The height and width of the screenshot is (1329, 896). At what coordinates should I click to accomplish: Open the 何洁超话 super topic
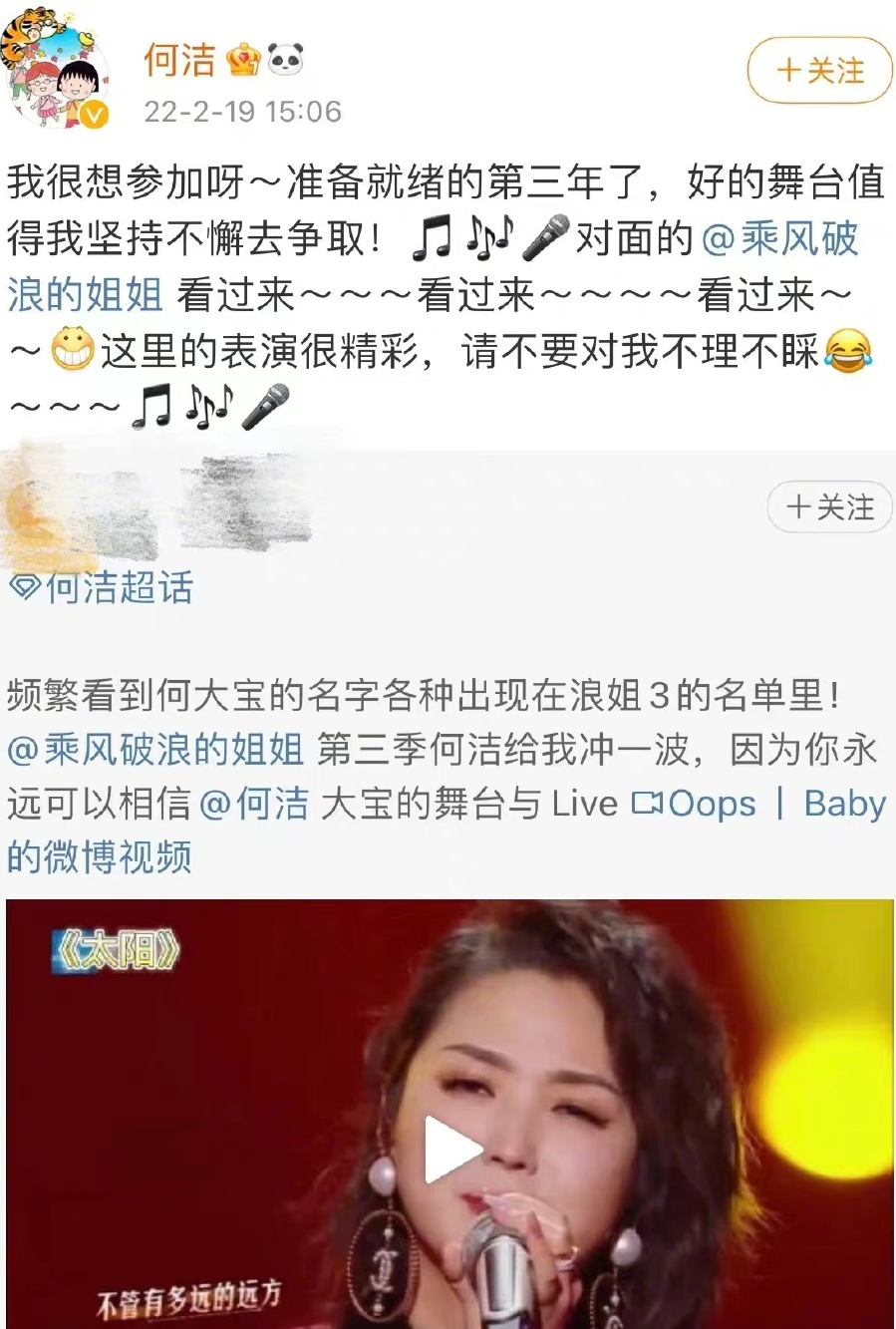click(102, 588)
